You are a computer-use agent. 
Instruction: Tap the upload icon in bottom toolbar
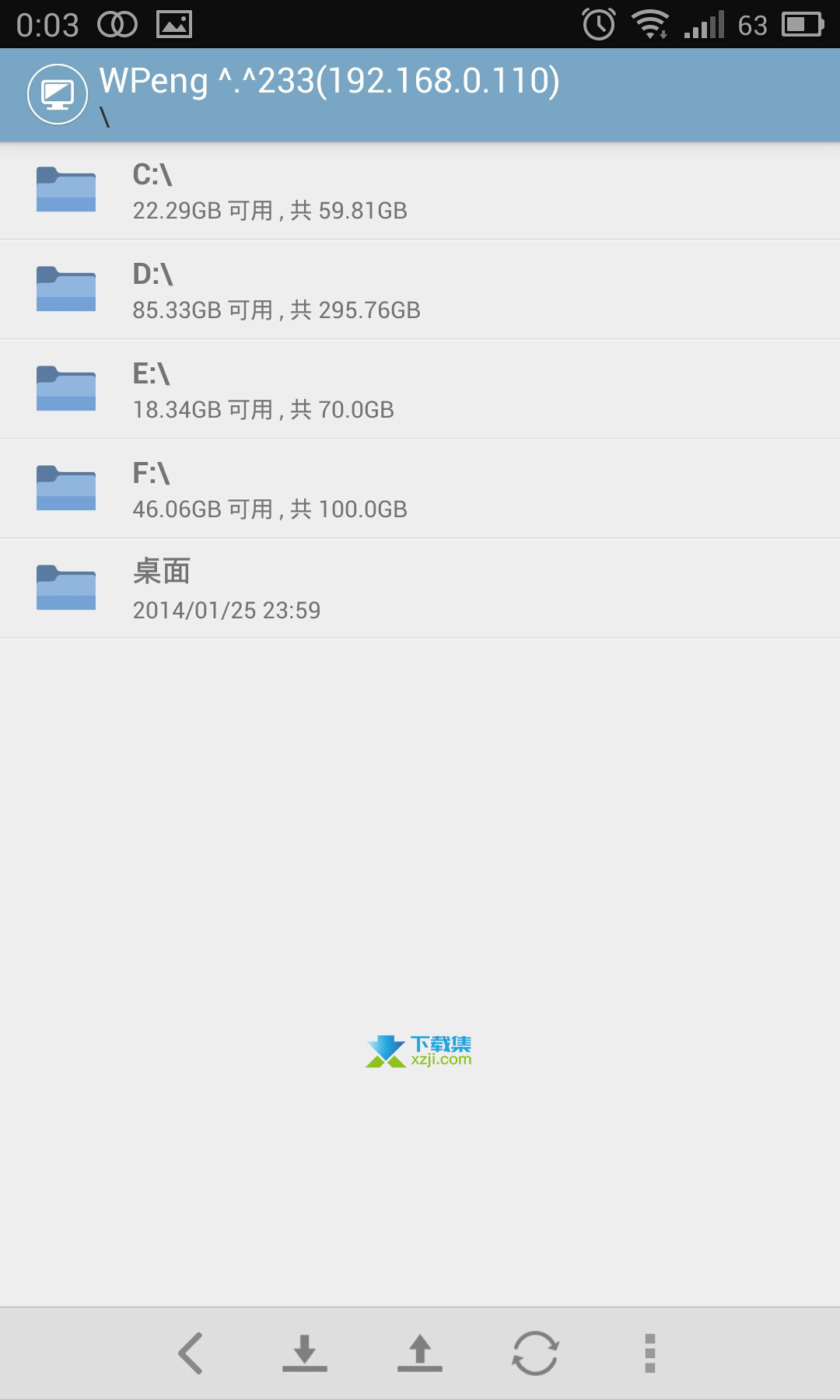(x=420, y=1353)
